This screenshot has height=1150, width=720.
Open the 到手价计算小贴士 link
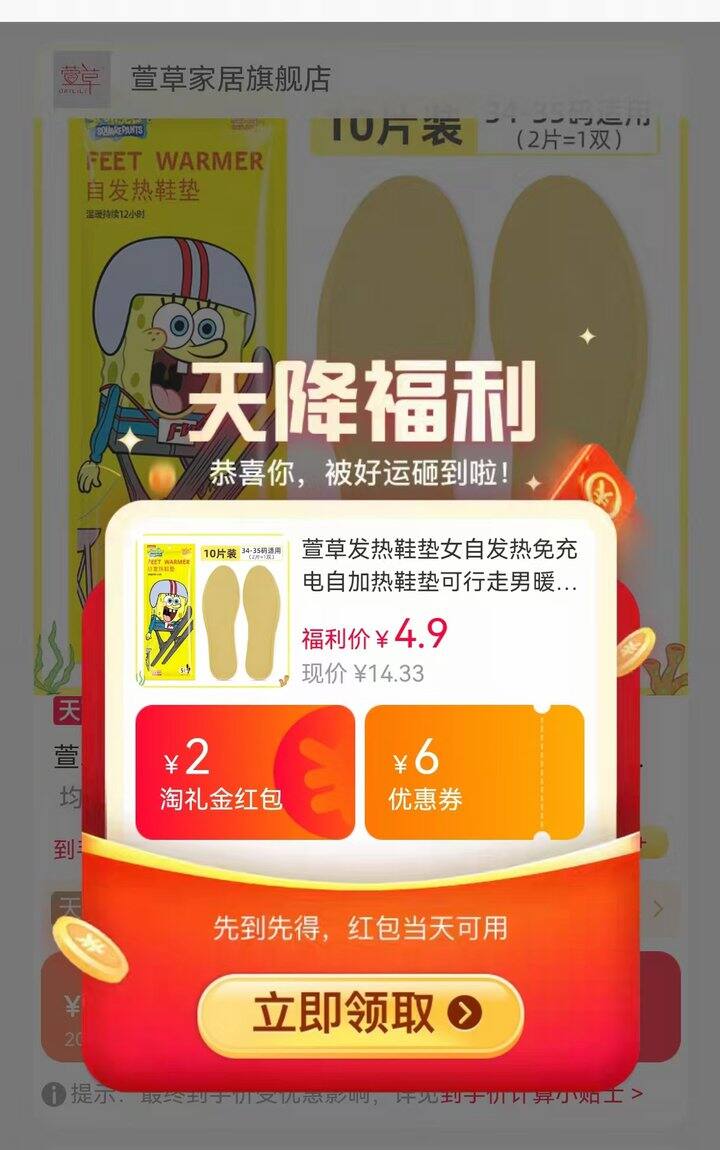point(541,1096)
